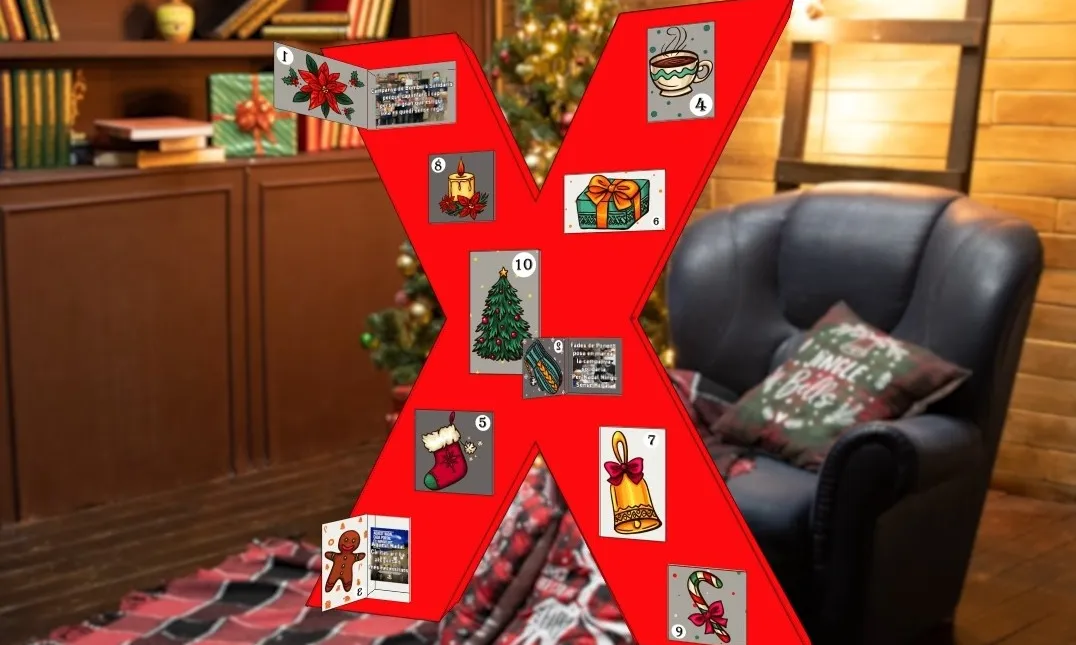Open the green gift box door

pyautogui.click(x=614, y=201)
